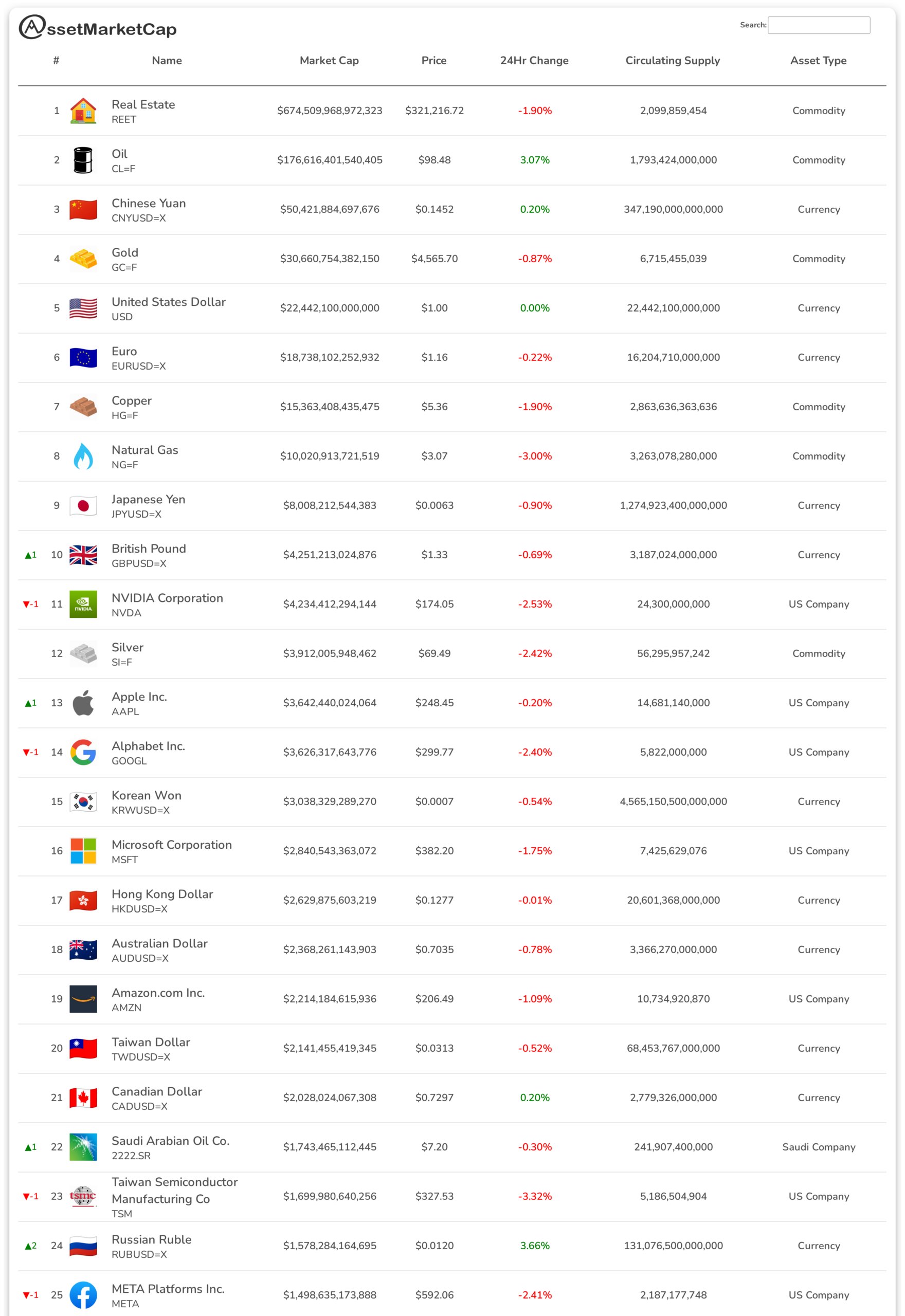Click the Google logo next to Alphabet Inc.

point(83,752)
